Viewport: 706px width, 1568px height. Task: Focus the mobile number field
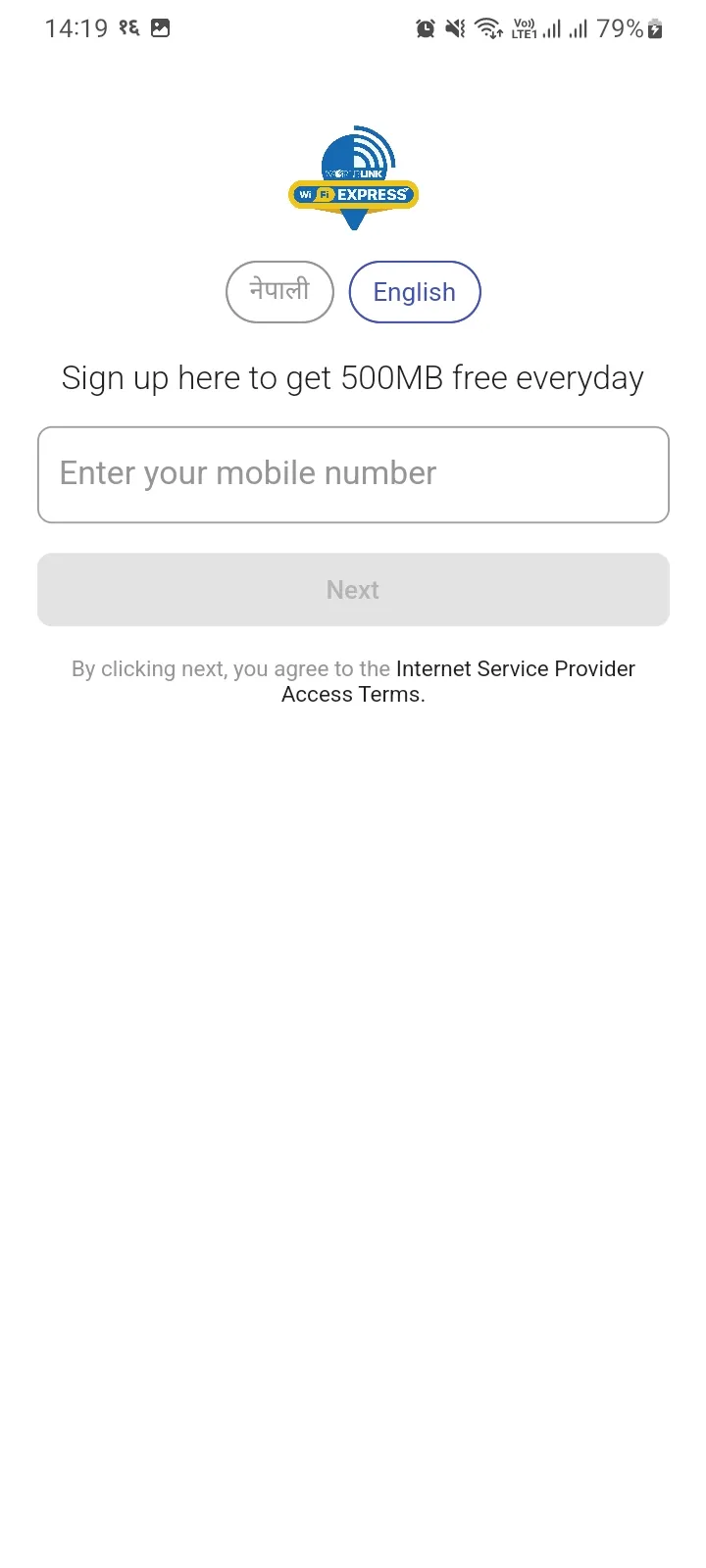click(353, 474)
